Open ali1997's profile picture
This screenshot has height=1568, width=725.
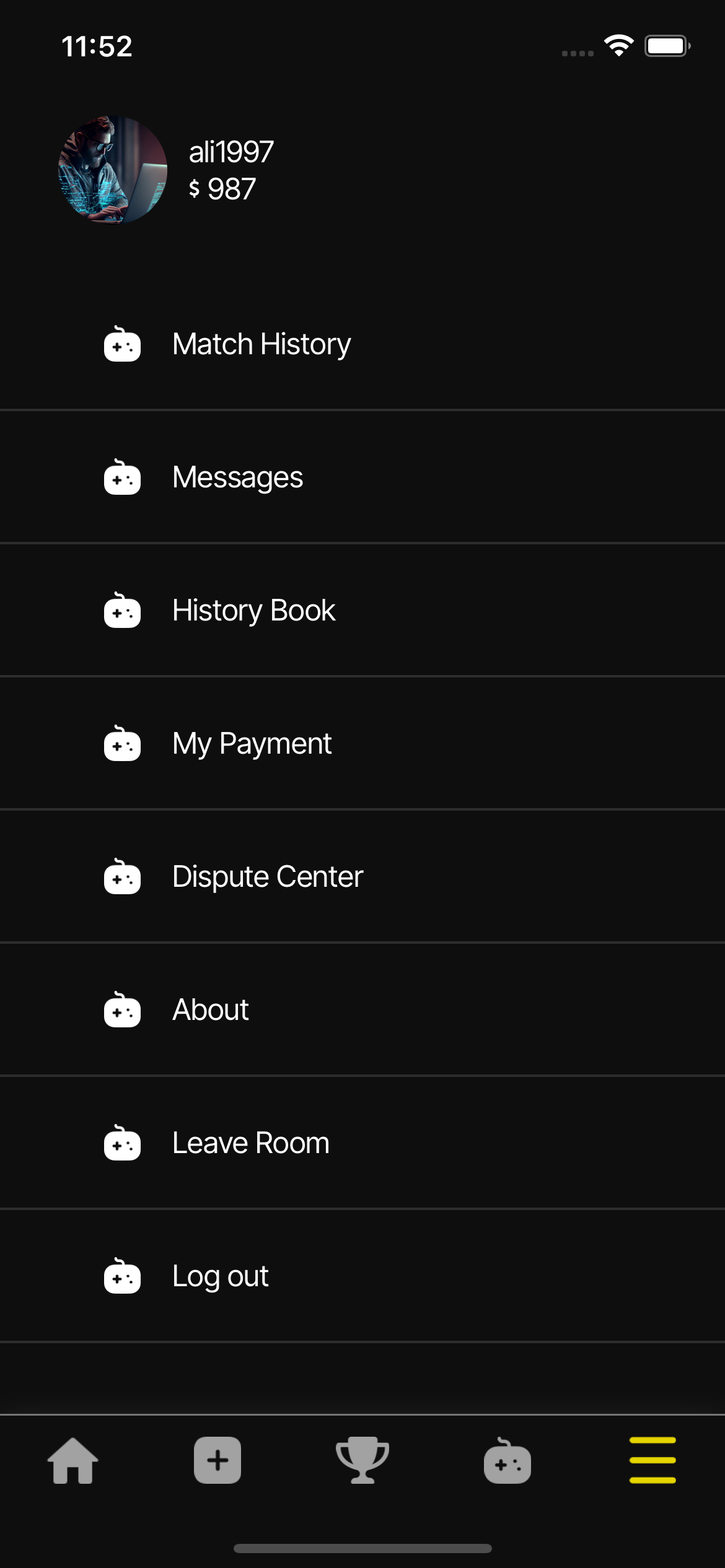point(113,170)
